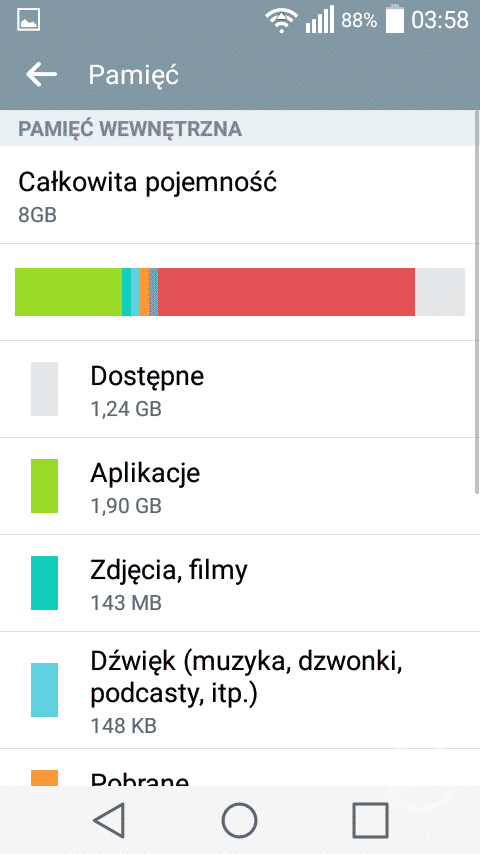Open Zdjęcia, filmy storage details
Screen dimensions: 480x854
coord(240,583)
